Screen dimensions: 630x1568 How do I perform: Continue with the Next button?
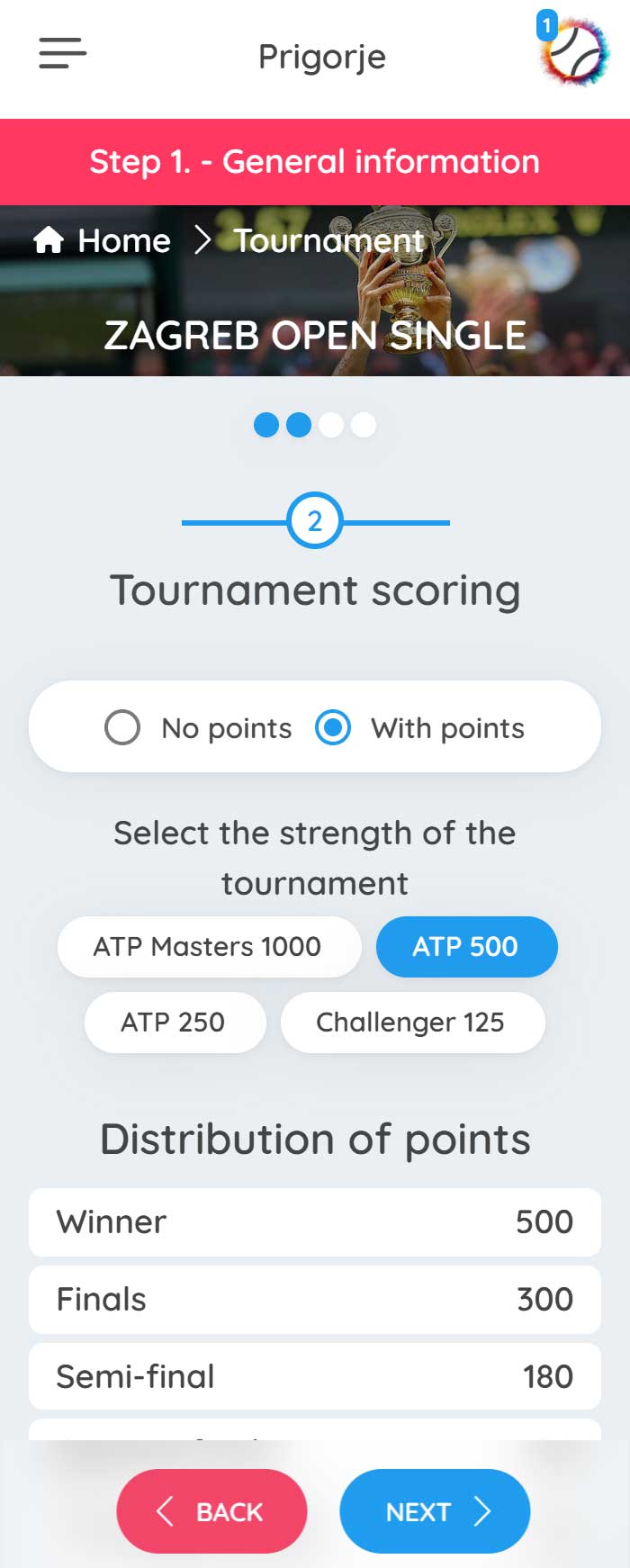[435, 1511]
